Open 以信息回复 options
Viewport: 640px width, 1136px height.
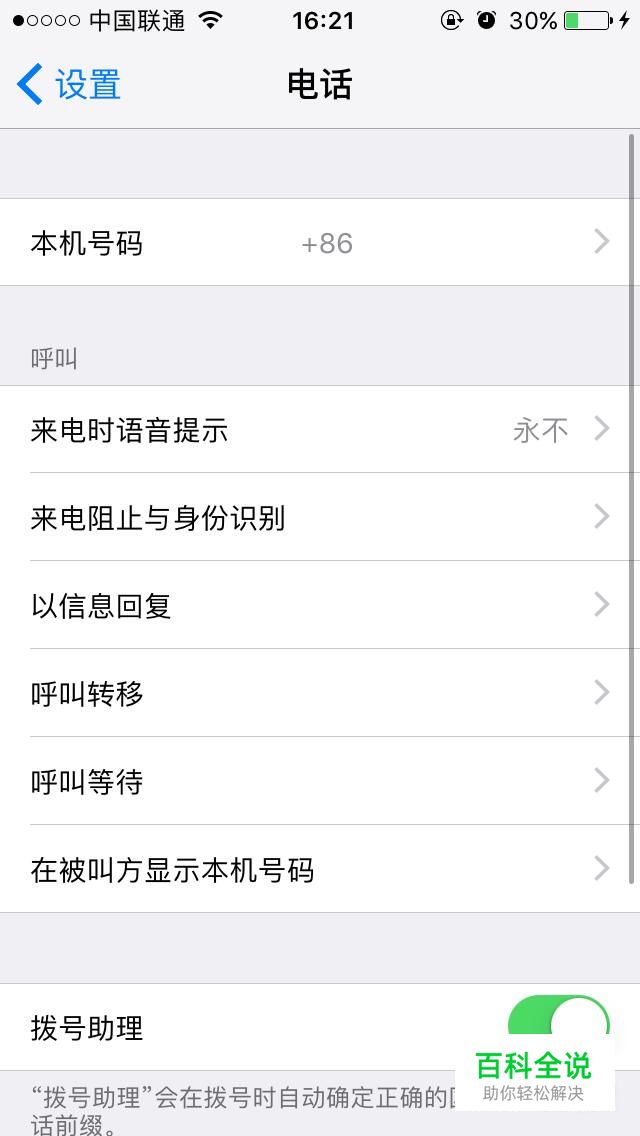click(x=320, y=606)
